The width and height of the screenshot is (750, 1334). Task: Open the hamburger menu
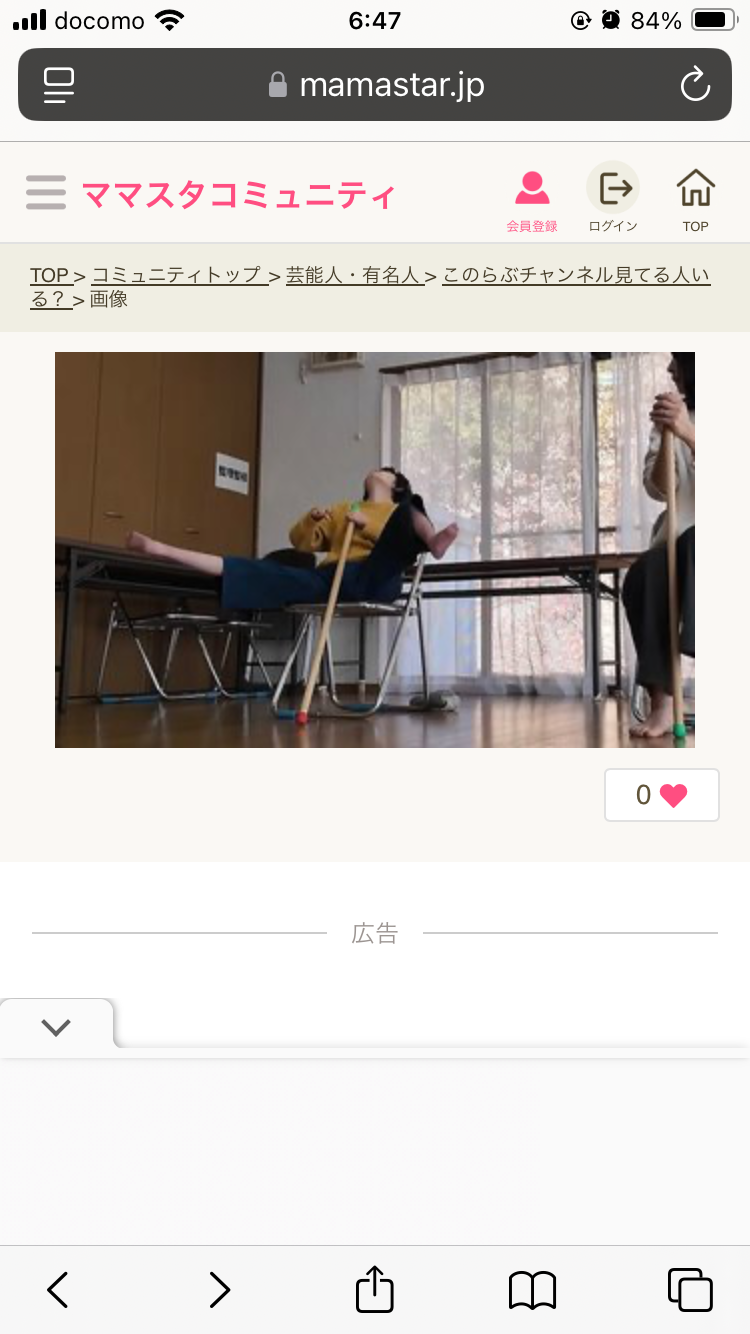pyautogui.click(x=46, y=192)
